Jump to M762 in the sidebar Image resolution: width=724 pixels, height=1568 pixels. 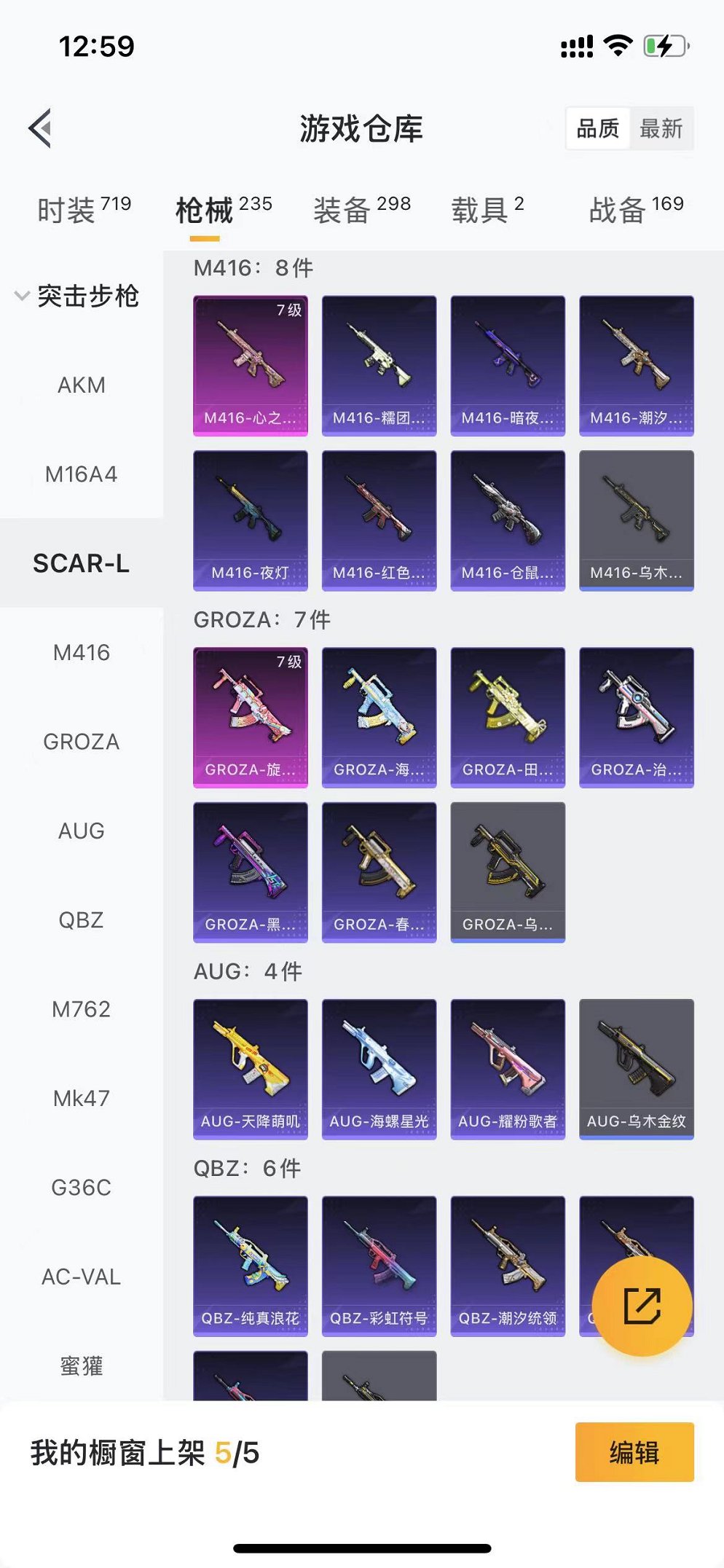click(x=82, y=1009)
